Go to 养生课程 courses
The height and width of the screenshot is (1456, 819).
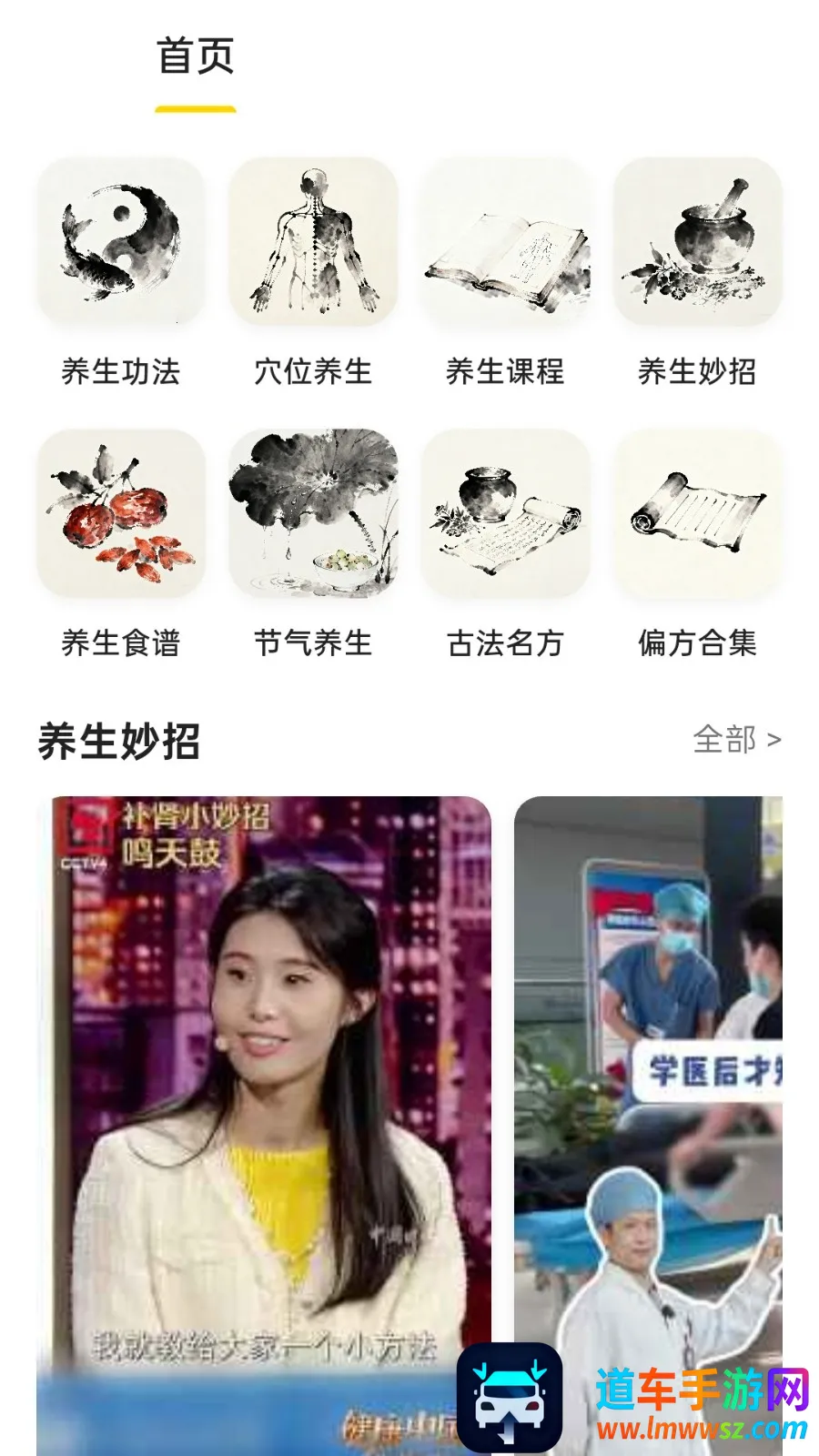[505, 242]
